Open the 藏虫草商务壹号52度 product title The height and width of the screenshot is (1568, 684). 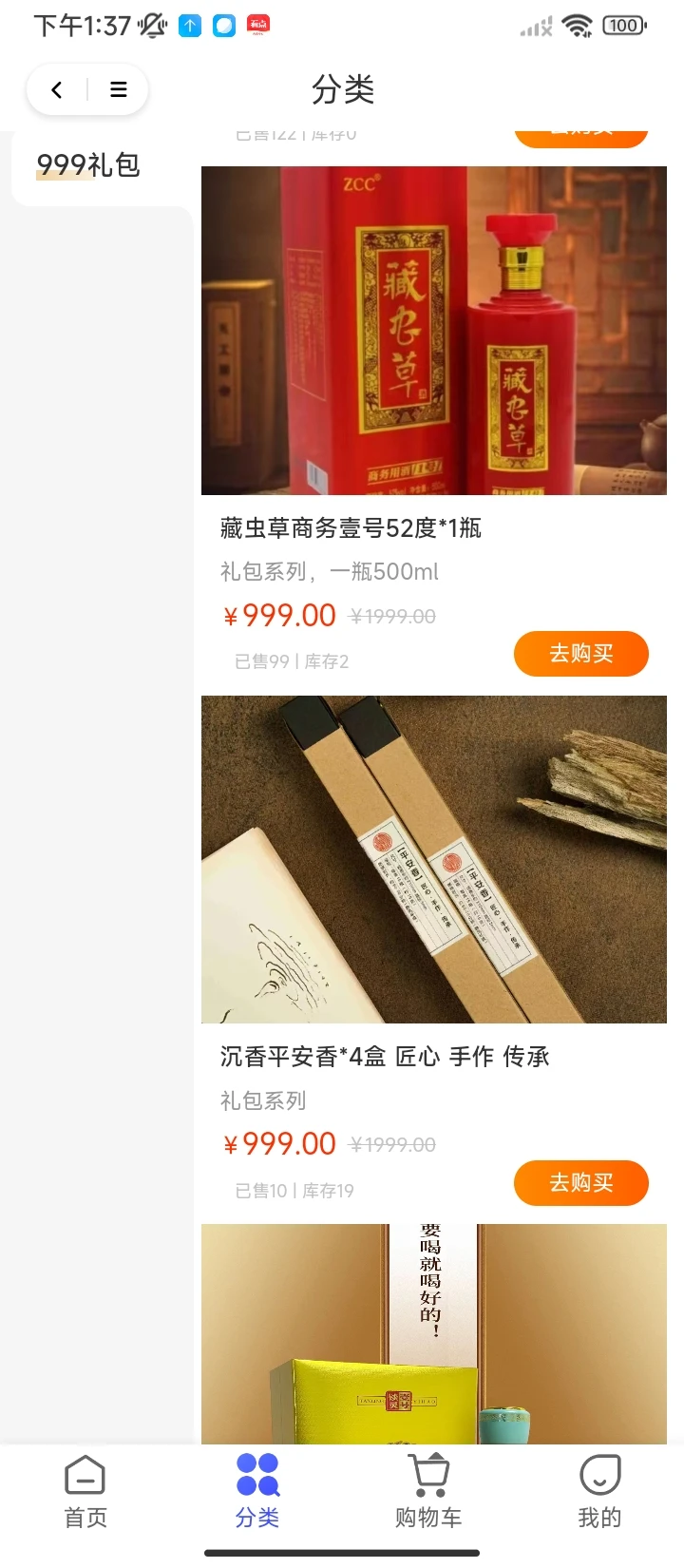coord(351,530)
